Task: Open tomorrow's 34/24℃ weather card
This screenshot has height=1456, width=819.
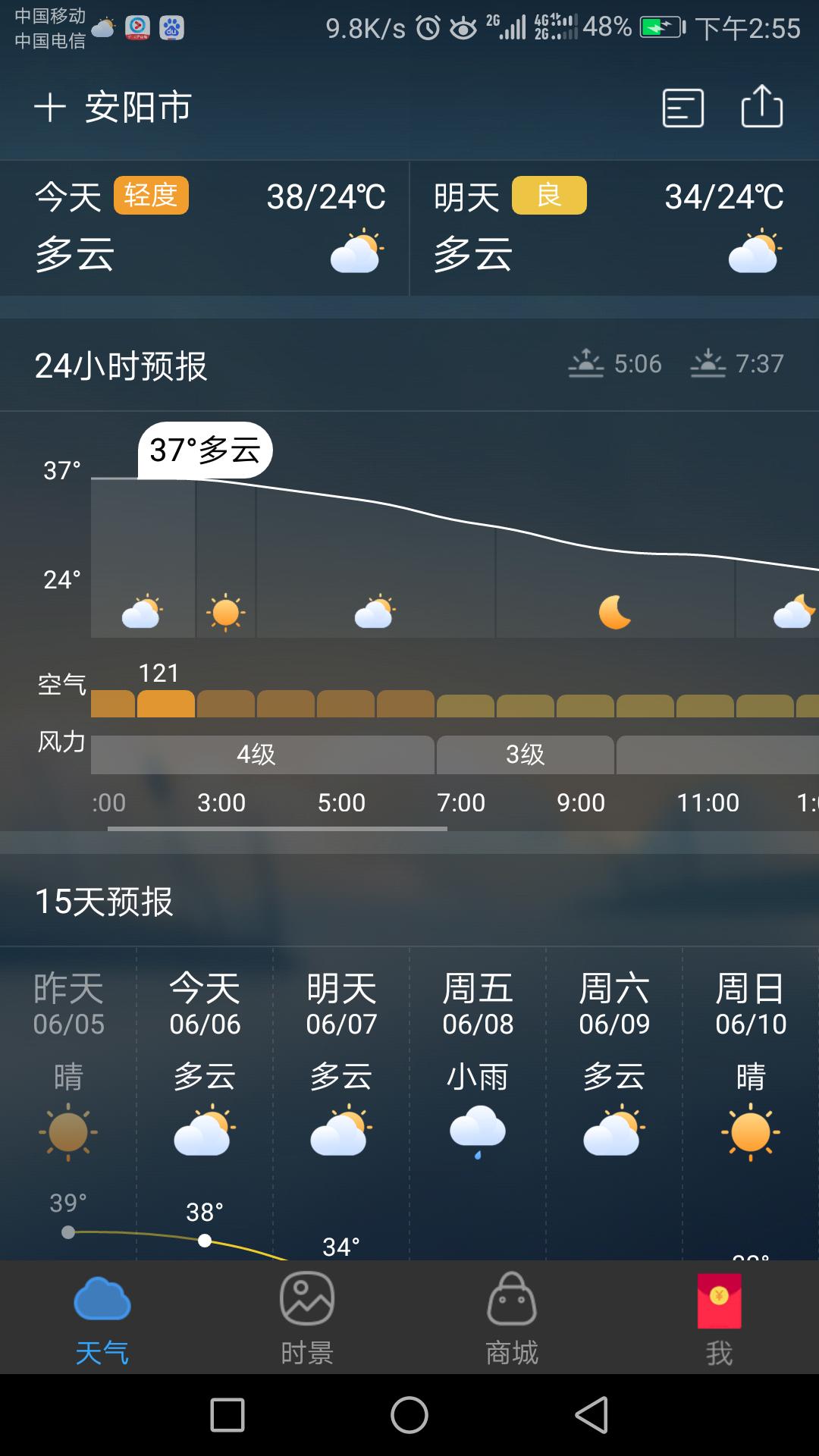Action: pos(614,227)
